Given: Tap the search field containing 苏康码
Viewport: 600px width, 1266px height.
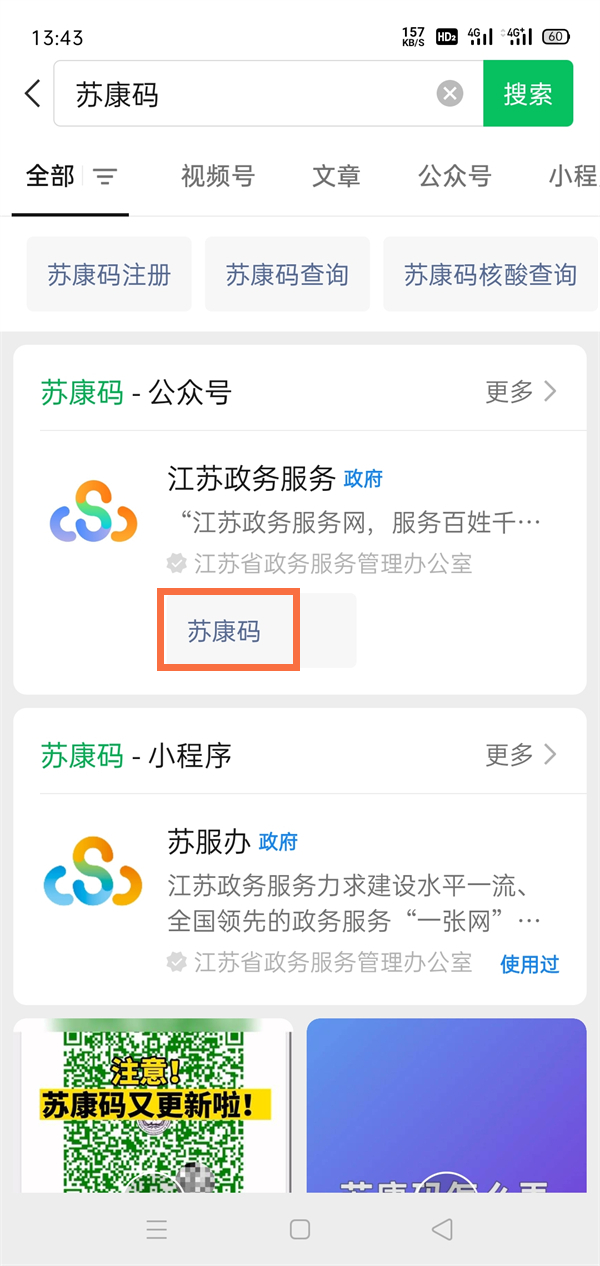Looking at the screenshot, I should pos(250,94).
